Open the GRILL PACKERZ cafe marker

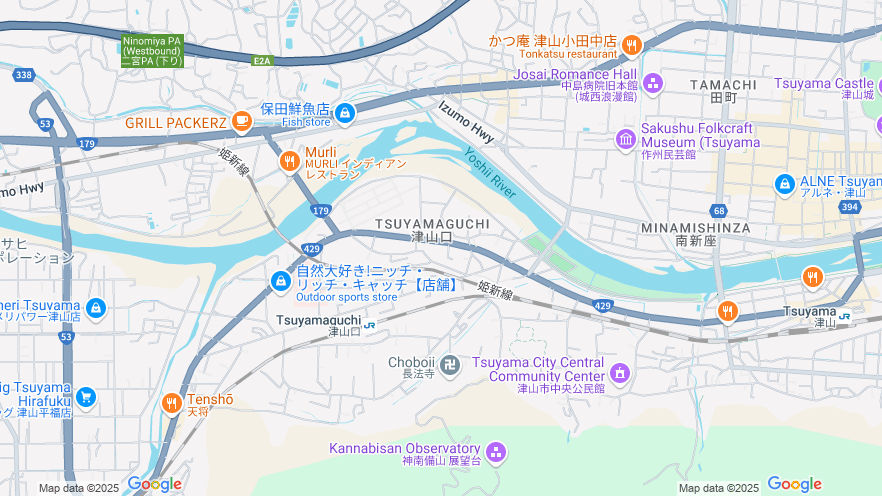[241, 122]
